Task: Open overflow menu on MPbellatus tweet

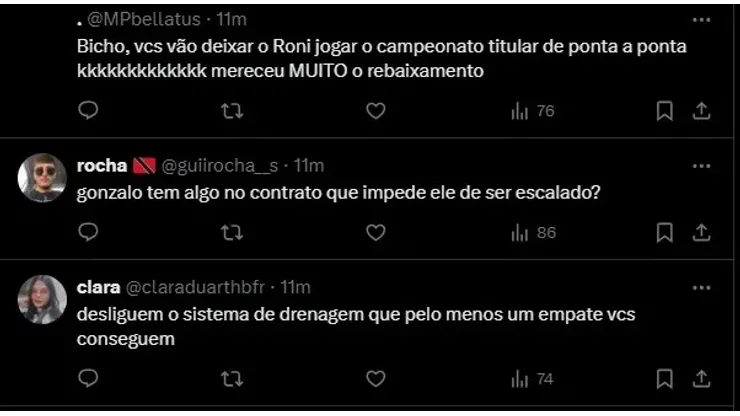Action: [x=702, y=19]
